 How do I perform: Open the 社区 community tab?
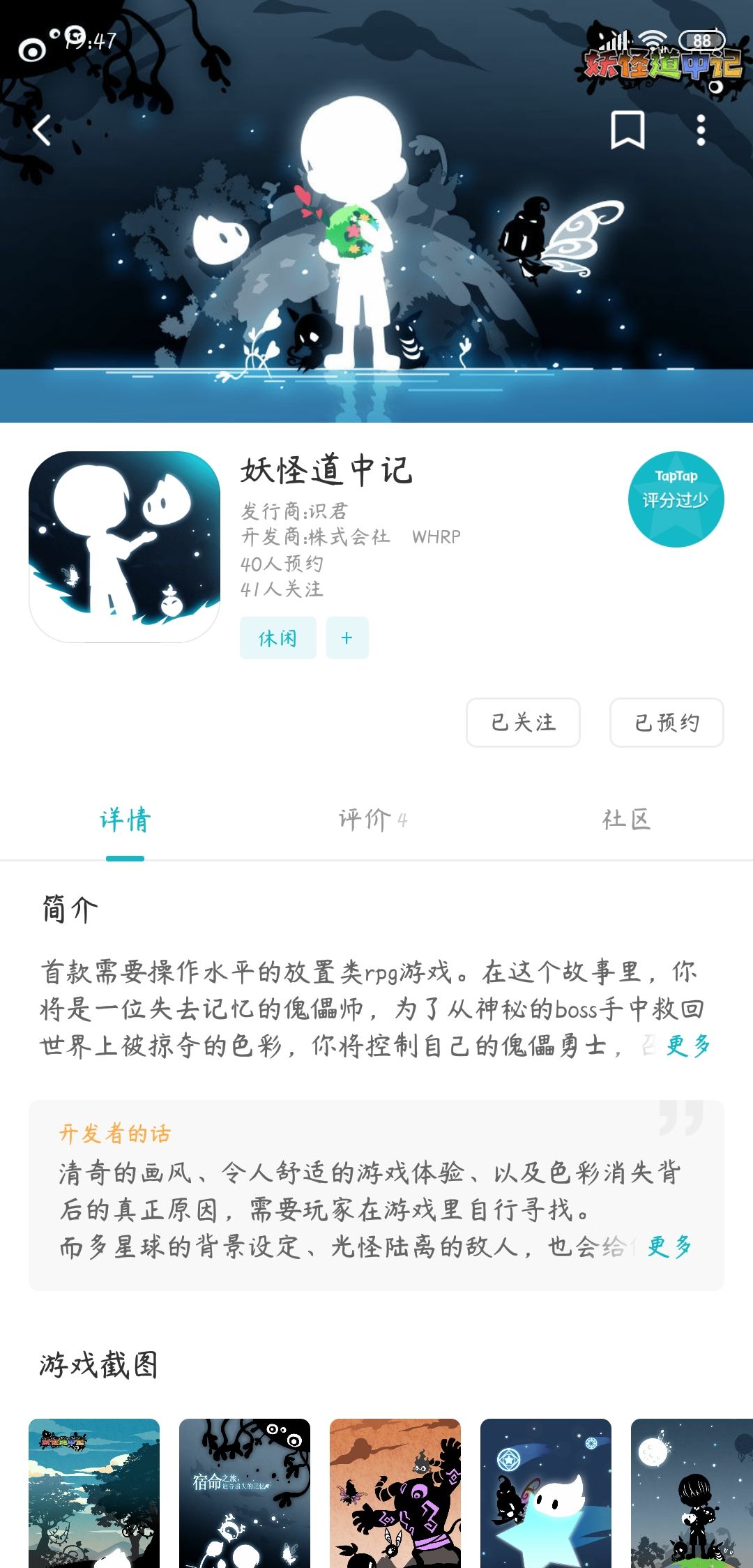tap(625, 820)
